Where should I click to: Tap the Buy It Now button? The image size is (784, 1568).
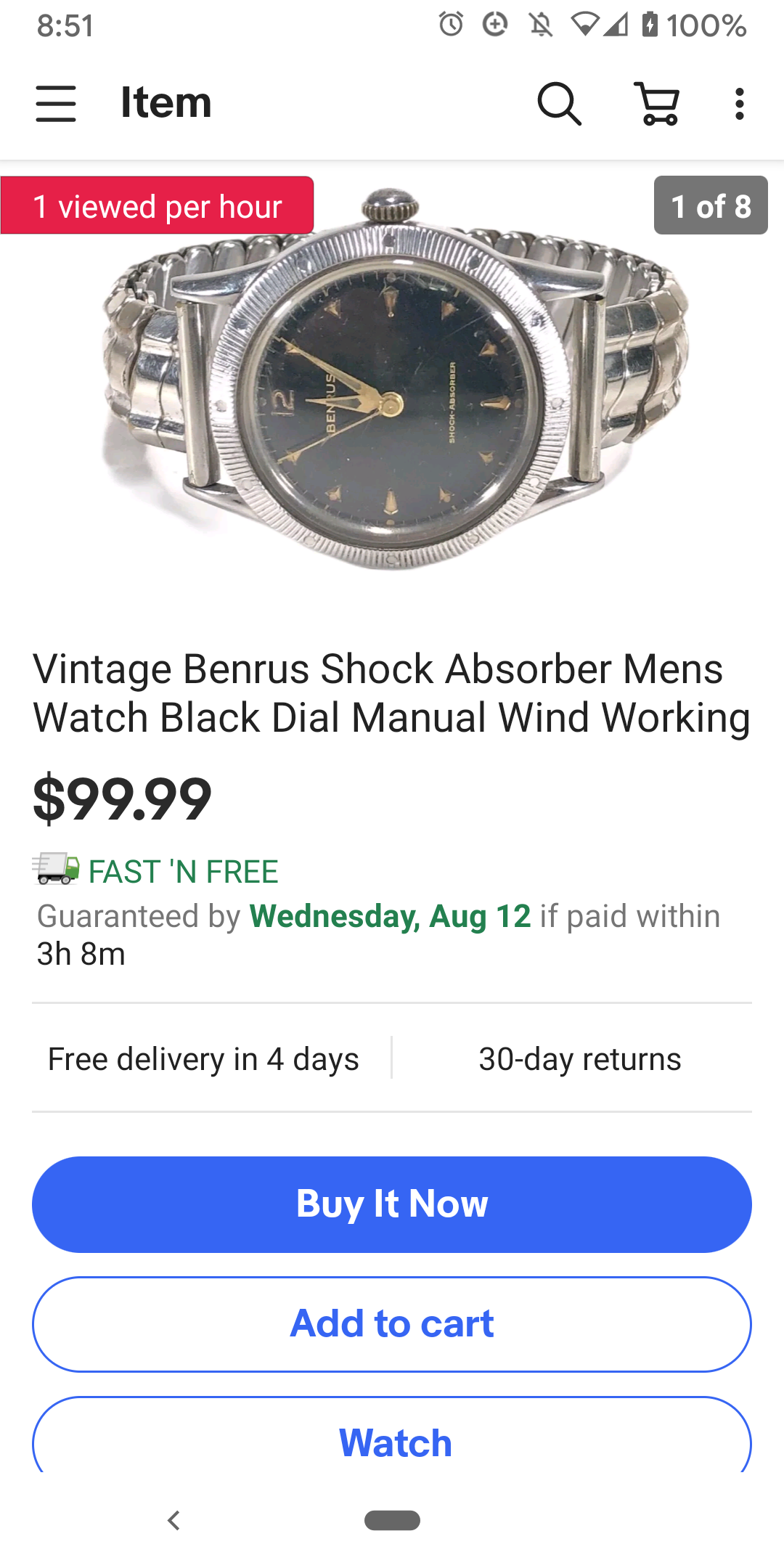point(392,1204)
